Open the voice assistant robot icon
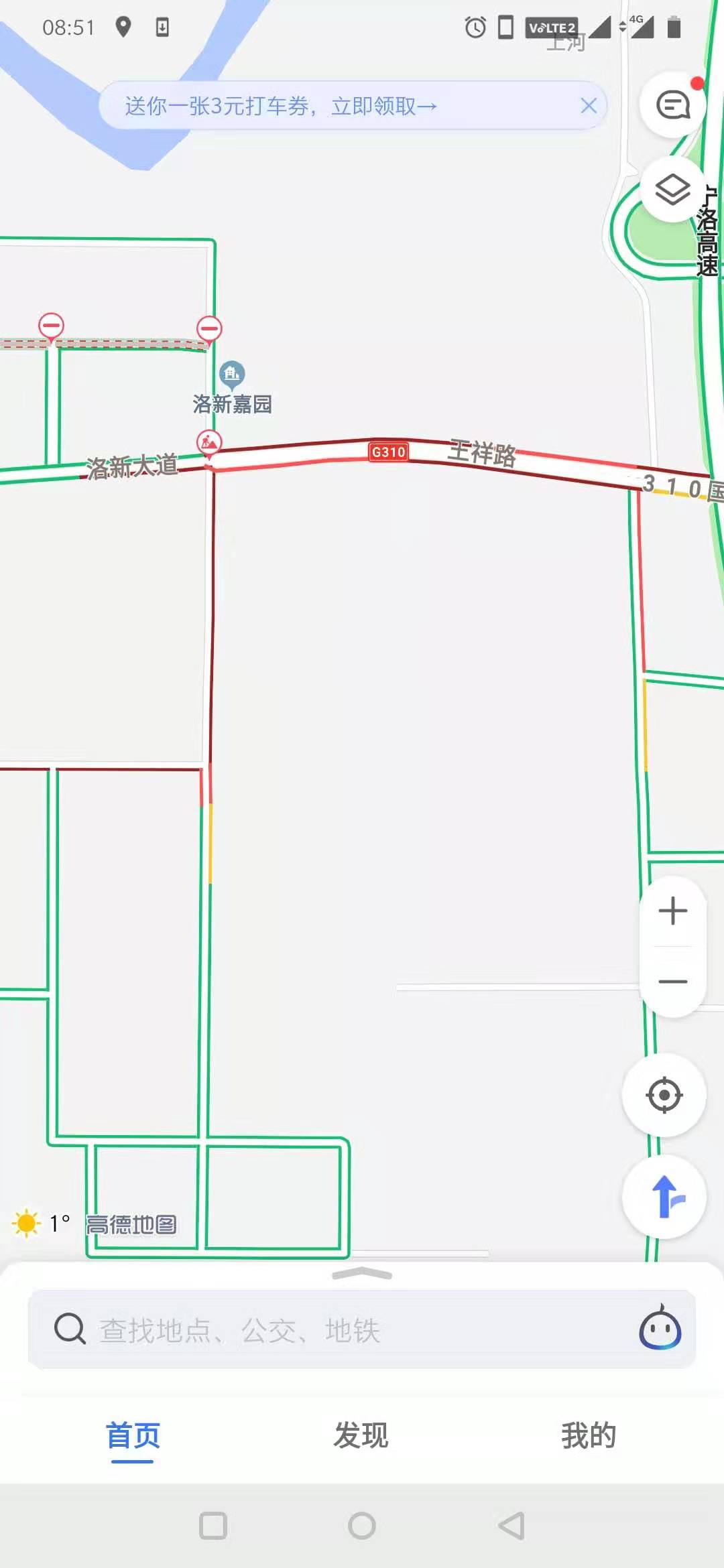Screen dimensions: 724x1568 (x=660, y=1329)
